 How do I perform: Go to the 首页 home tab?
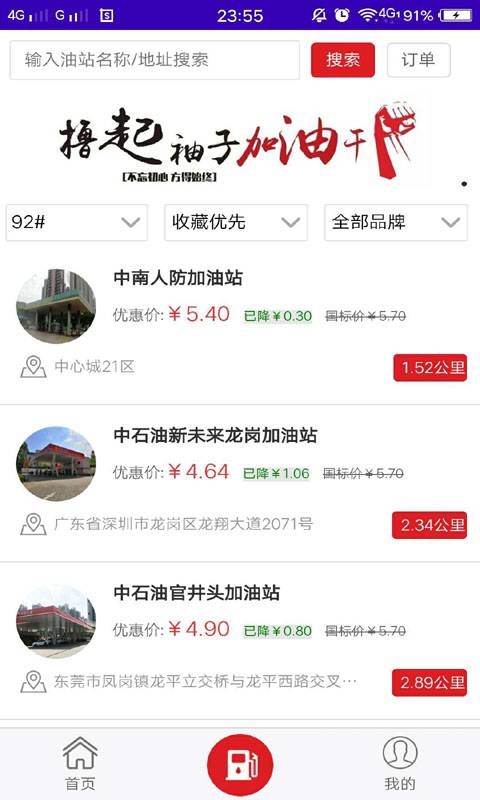(80, 763)
